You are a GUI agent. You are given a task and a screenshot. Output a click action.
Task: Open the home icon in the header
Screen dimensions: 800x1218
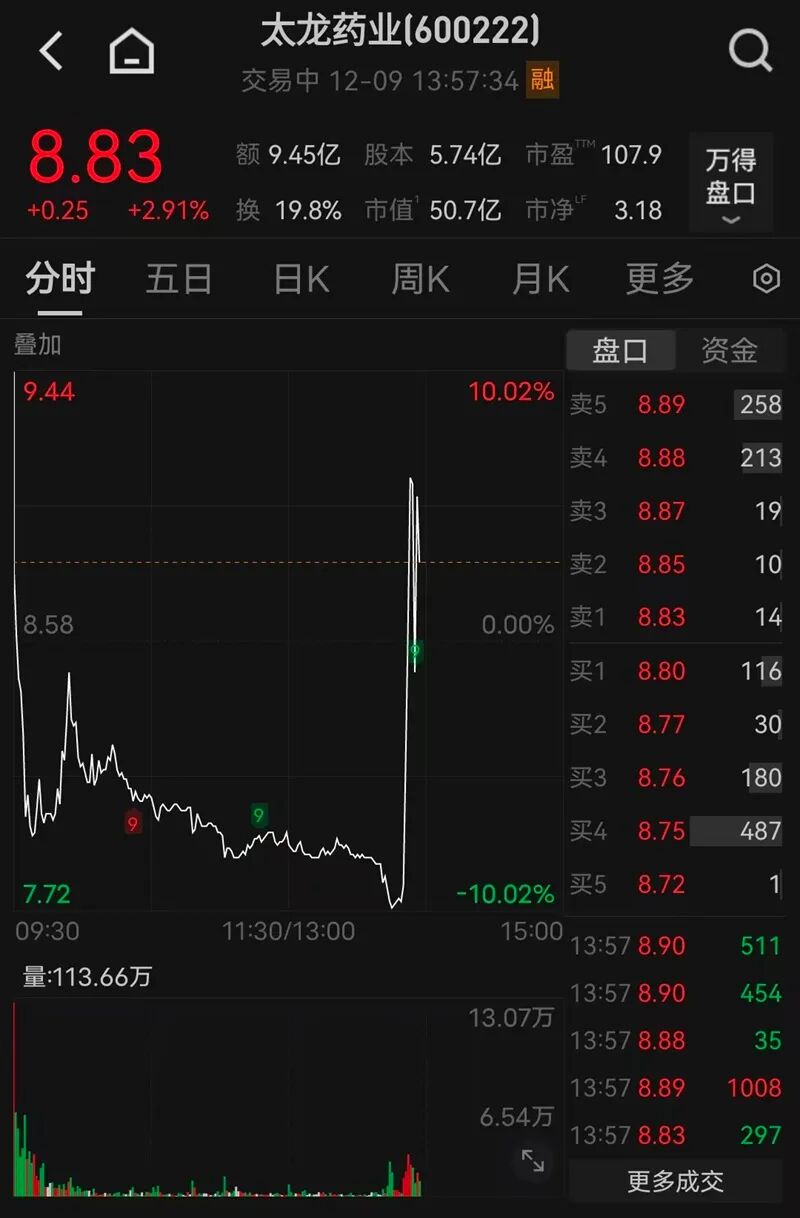[131, 50]
